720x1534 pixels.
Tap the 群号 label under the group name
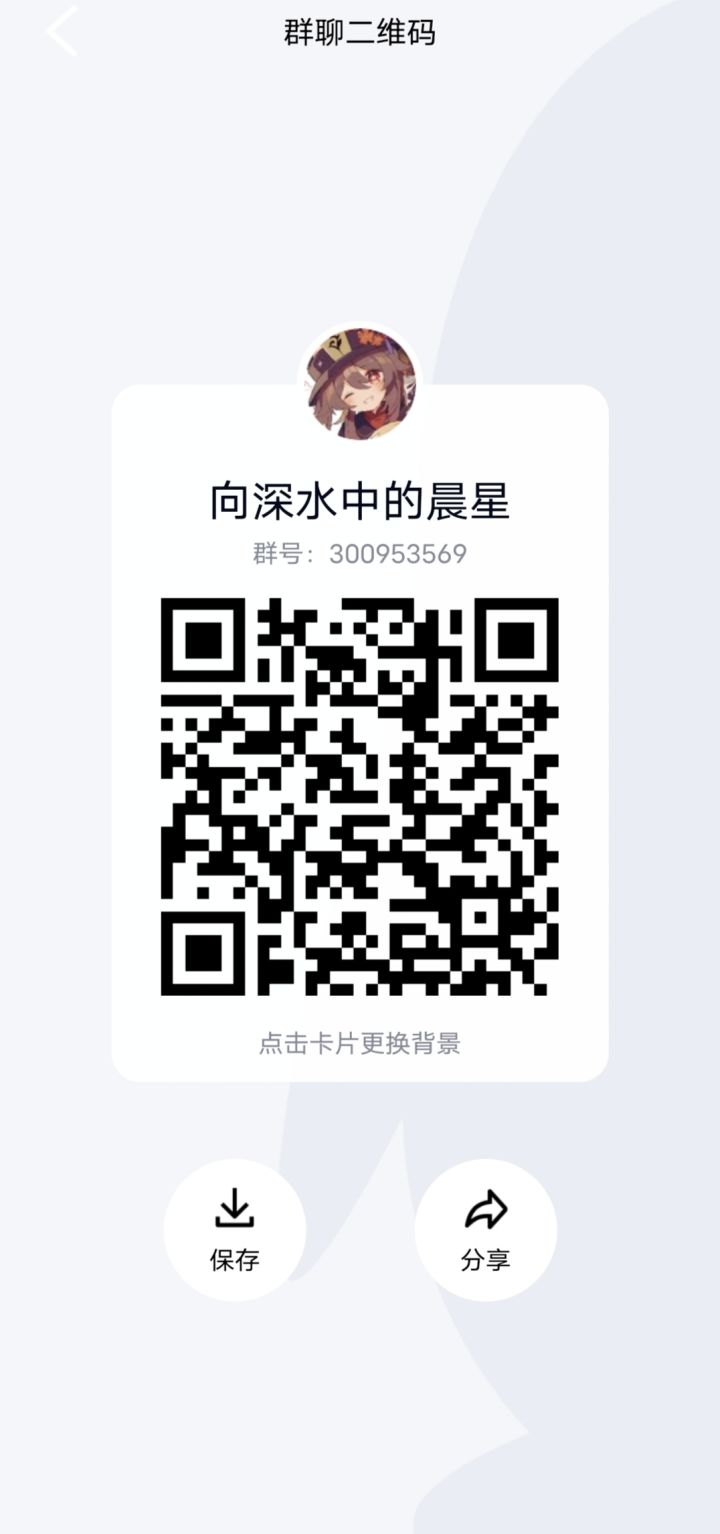click(x=274, y=553)
